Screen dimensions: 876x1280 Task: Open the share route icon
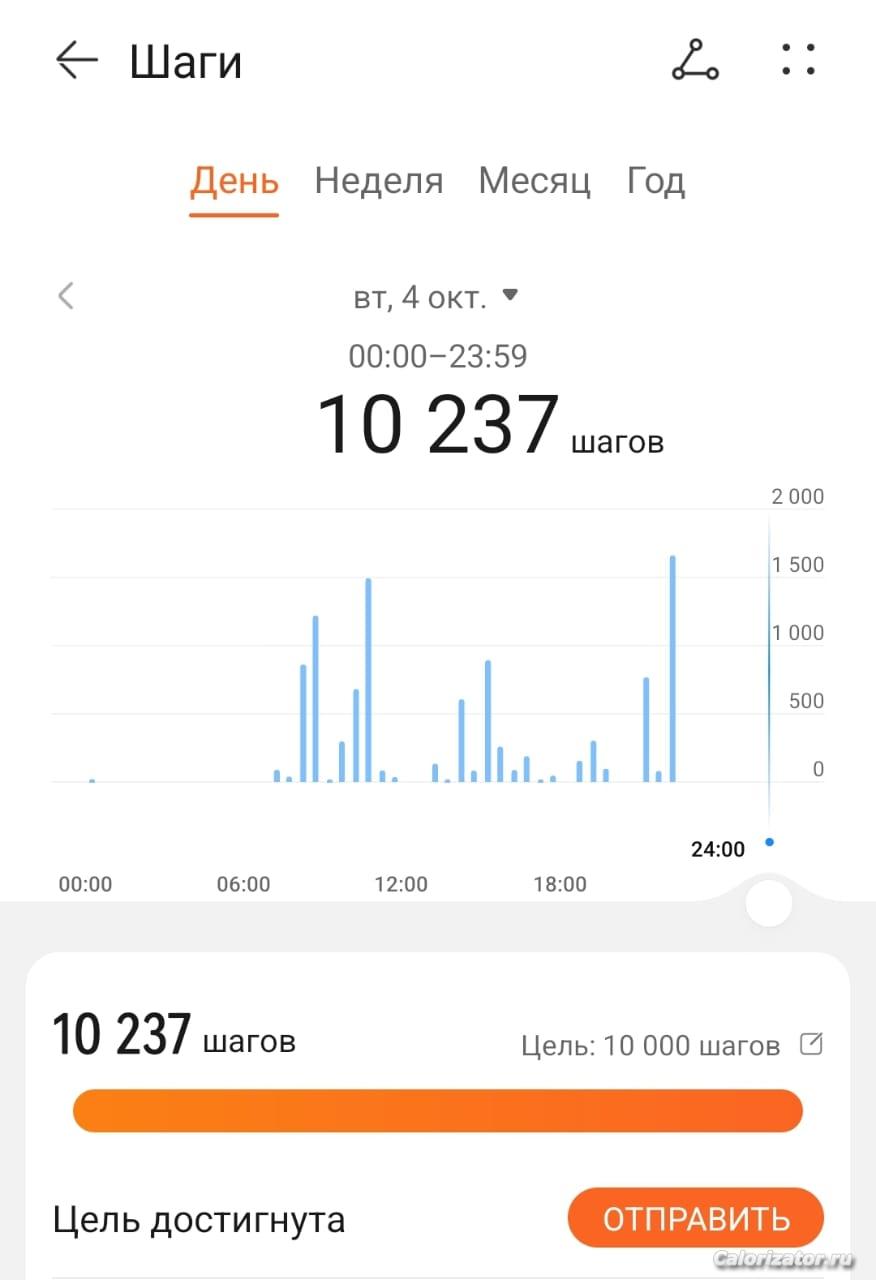(x=694, y=61)
